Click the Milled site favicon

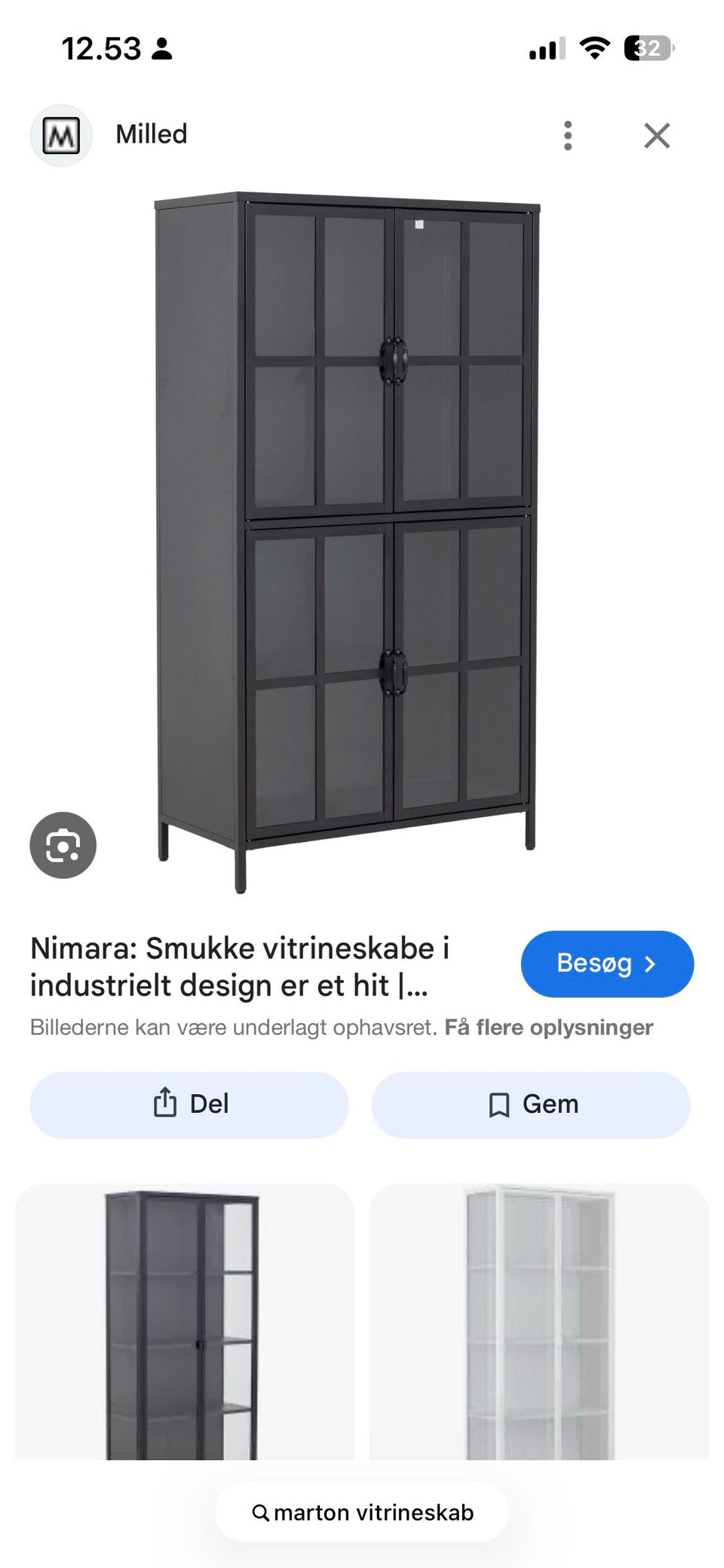[x=60, y=135]
